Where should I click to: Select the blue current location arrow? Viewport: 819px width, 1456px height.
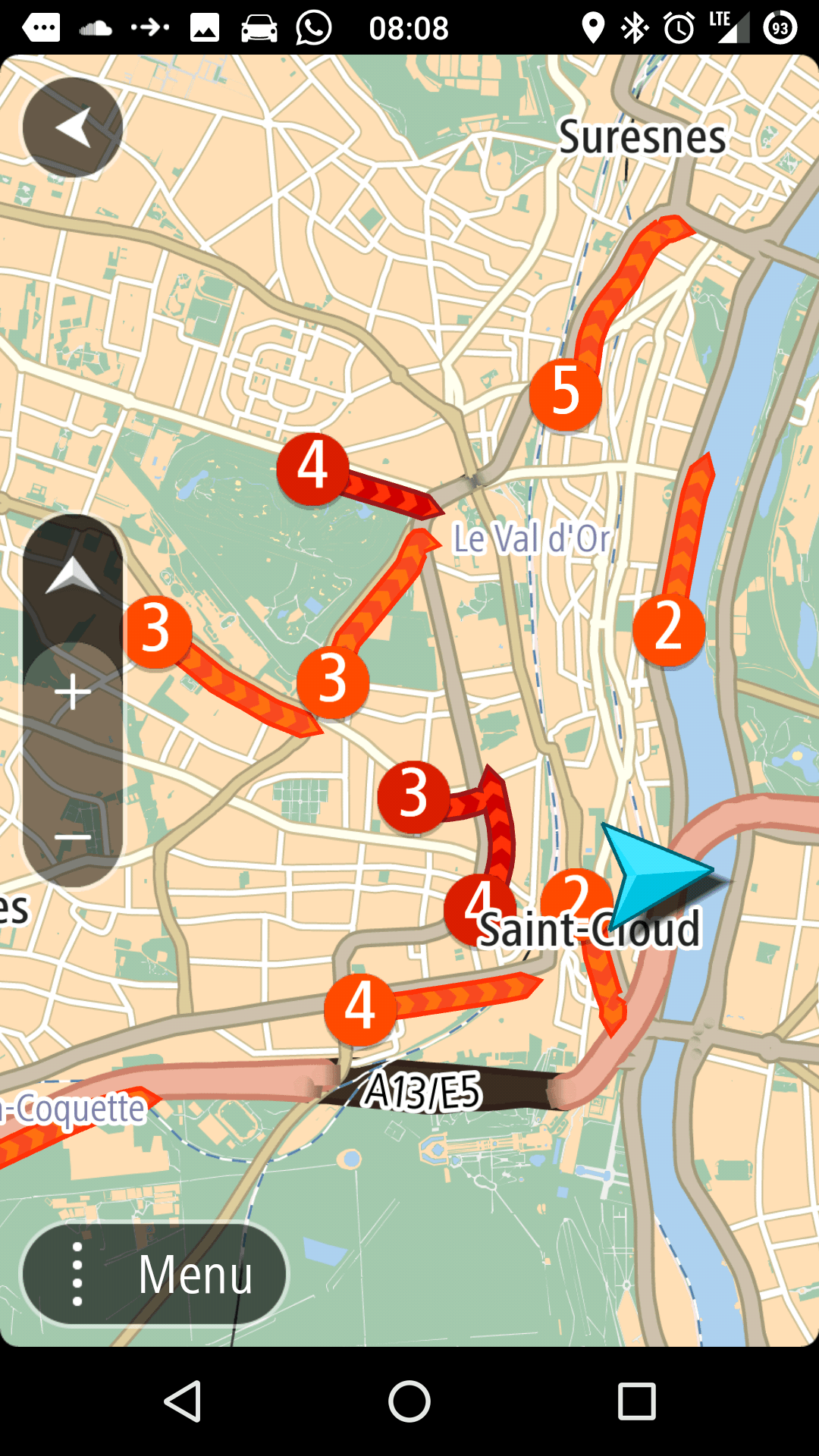[x=654, y=872]
